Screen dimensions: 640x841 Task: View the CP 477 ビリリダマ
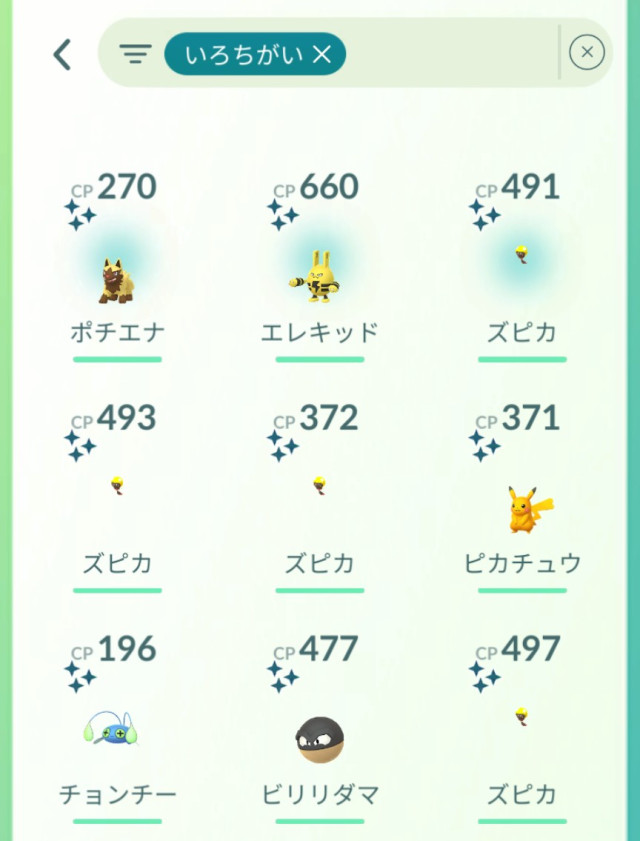pyautogui.click(x=319, y=741)
